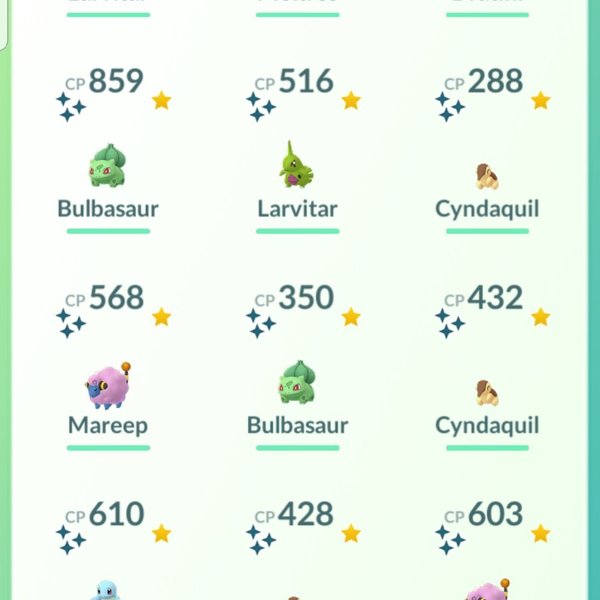The image size is (600, 600).
Task: Open the Bulbasaur with CP 859
Action: 107,165
